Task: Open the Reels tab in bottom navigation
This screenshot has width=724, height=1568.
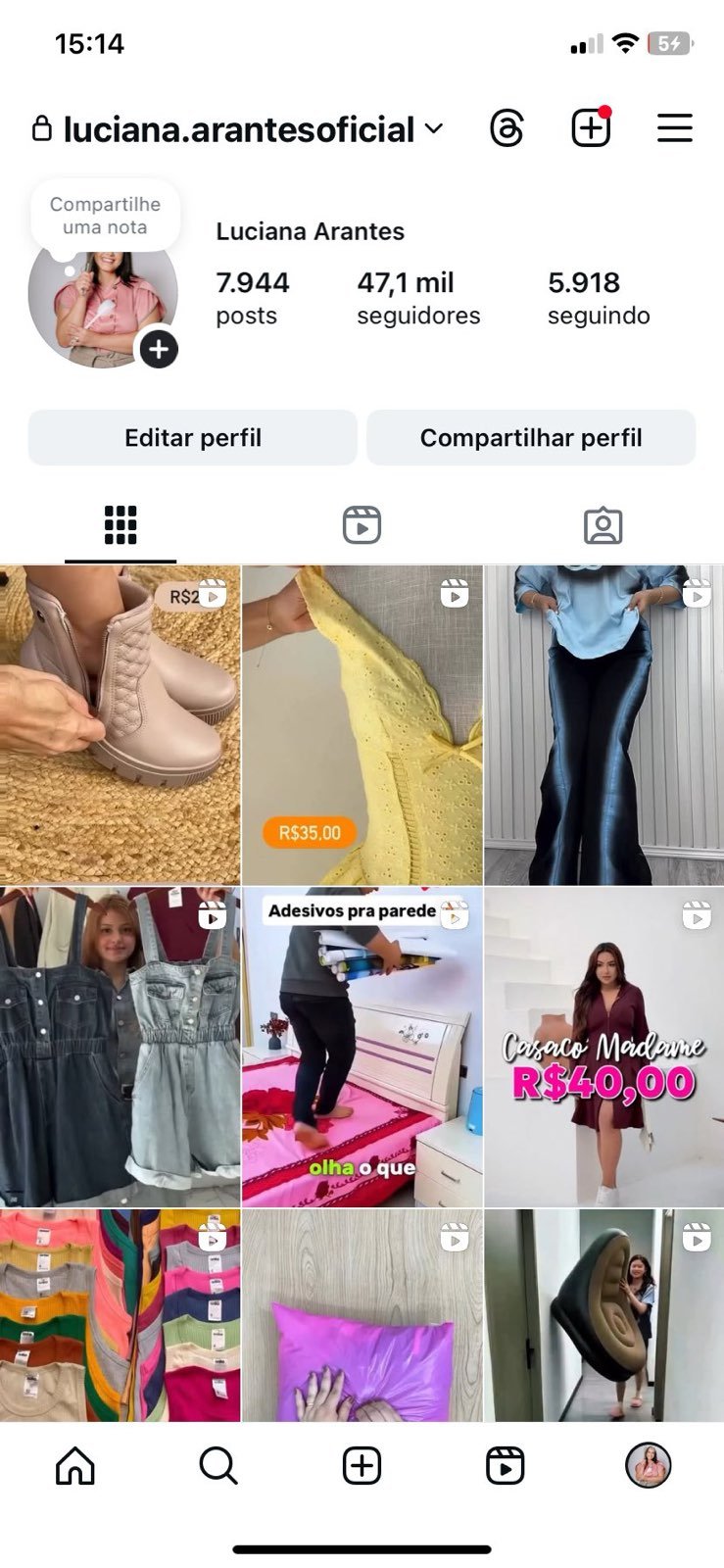Action: (x=505, y=1466)
